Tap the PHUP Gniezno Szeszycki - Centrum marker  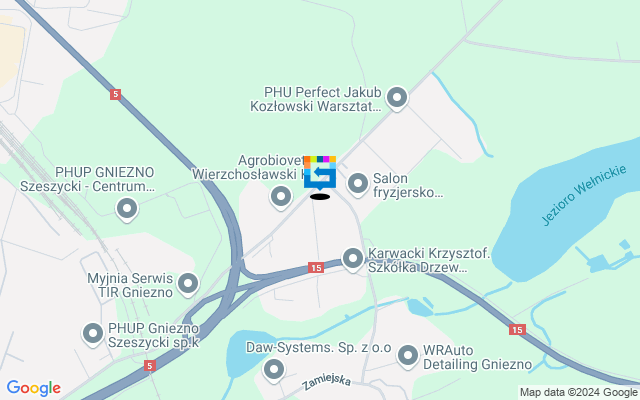(127, 209)
